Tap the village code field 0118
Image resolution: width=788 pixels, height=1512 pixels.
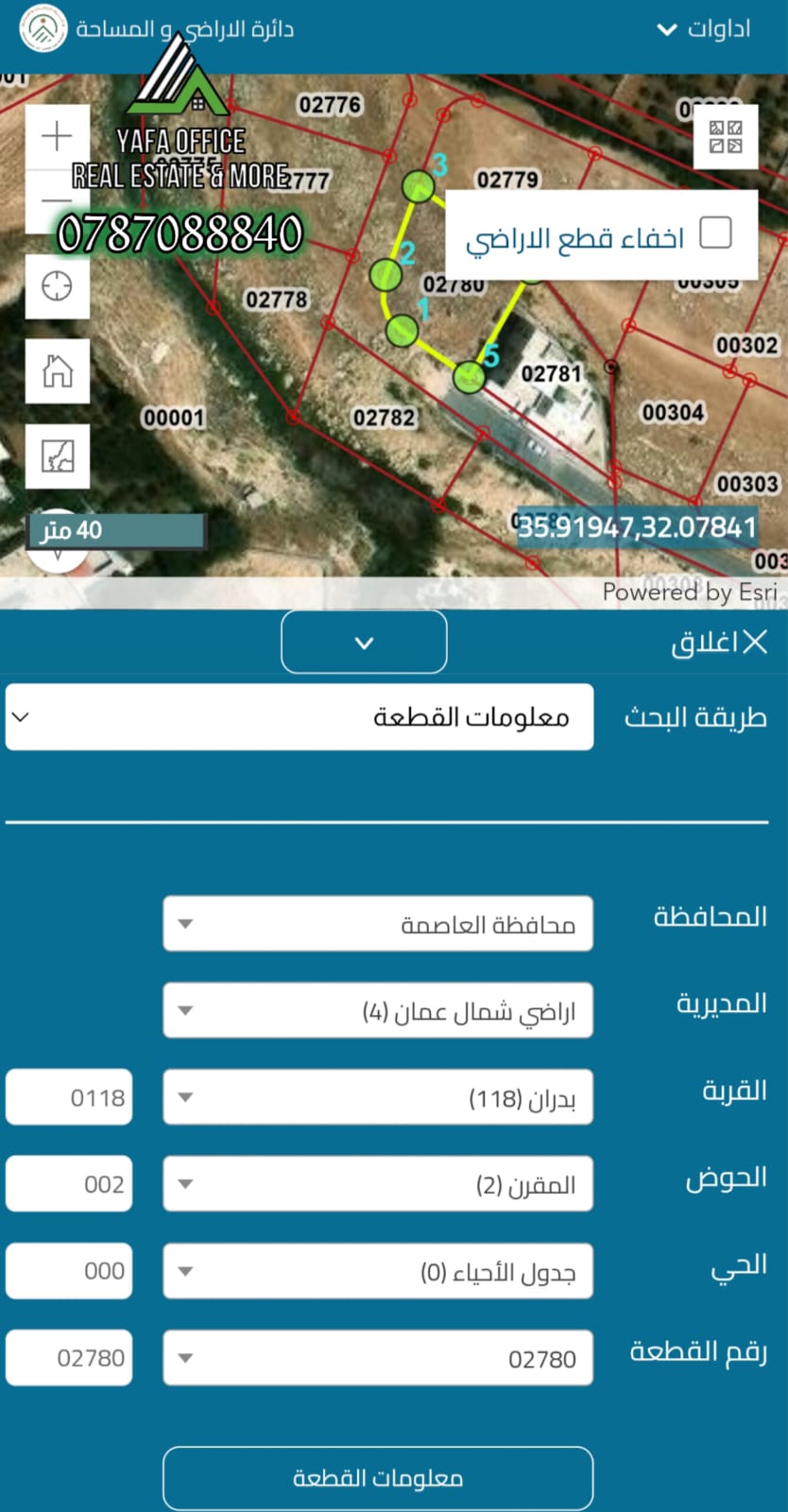pos(69,1097)
